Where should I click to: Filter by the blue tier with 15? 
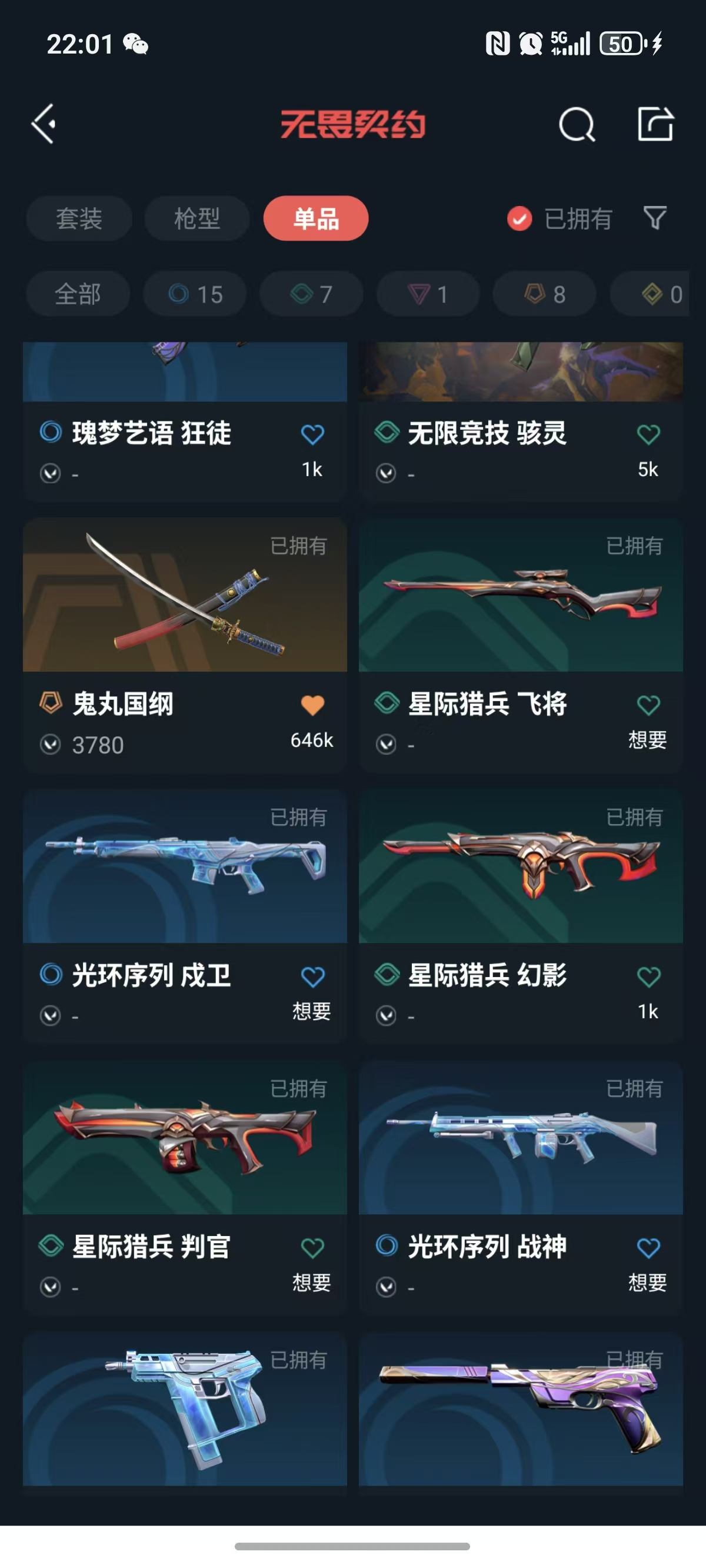pos(195,295)
